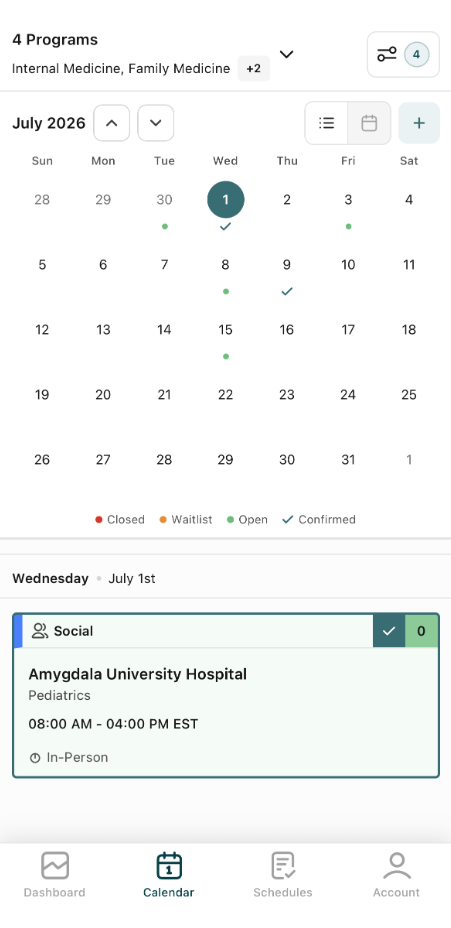Screen dimensions: 451x928
Task: Open the Account tab
Action: 397,875
